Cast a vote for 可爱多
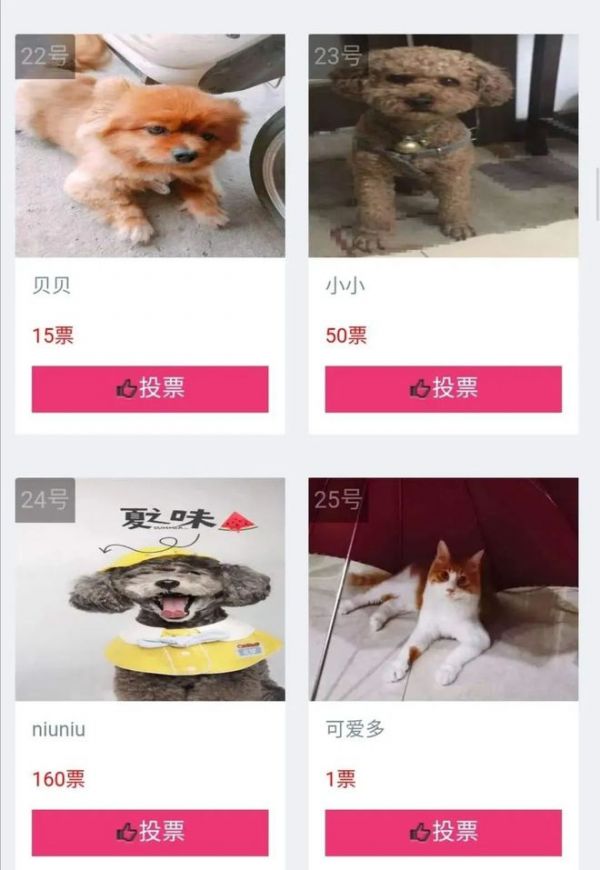 (x=443, y=832)
